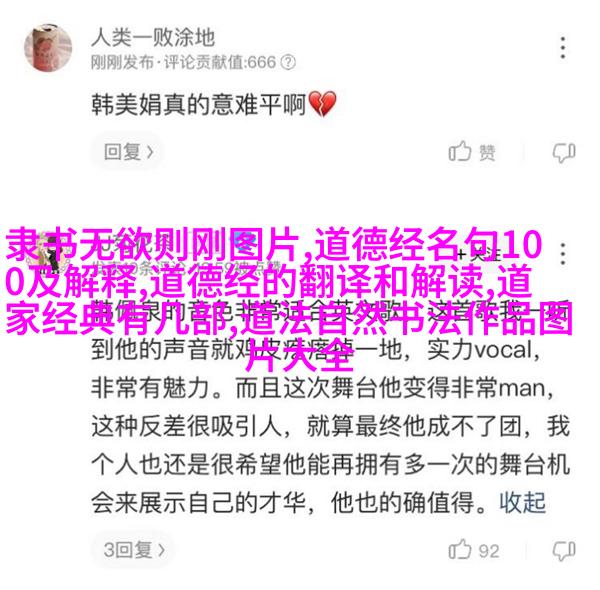Like the 韩美娟真的意难平啊 comment
600x590 pixels.
tap(473, 152)
